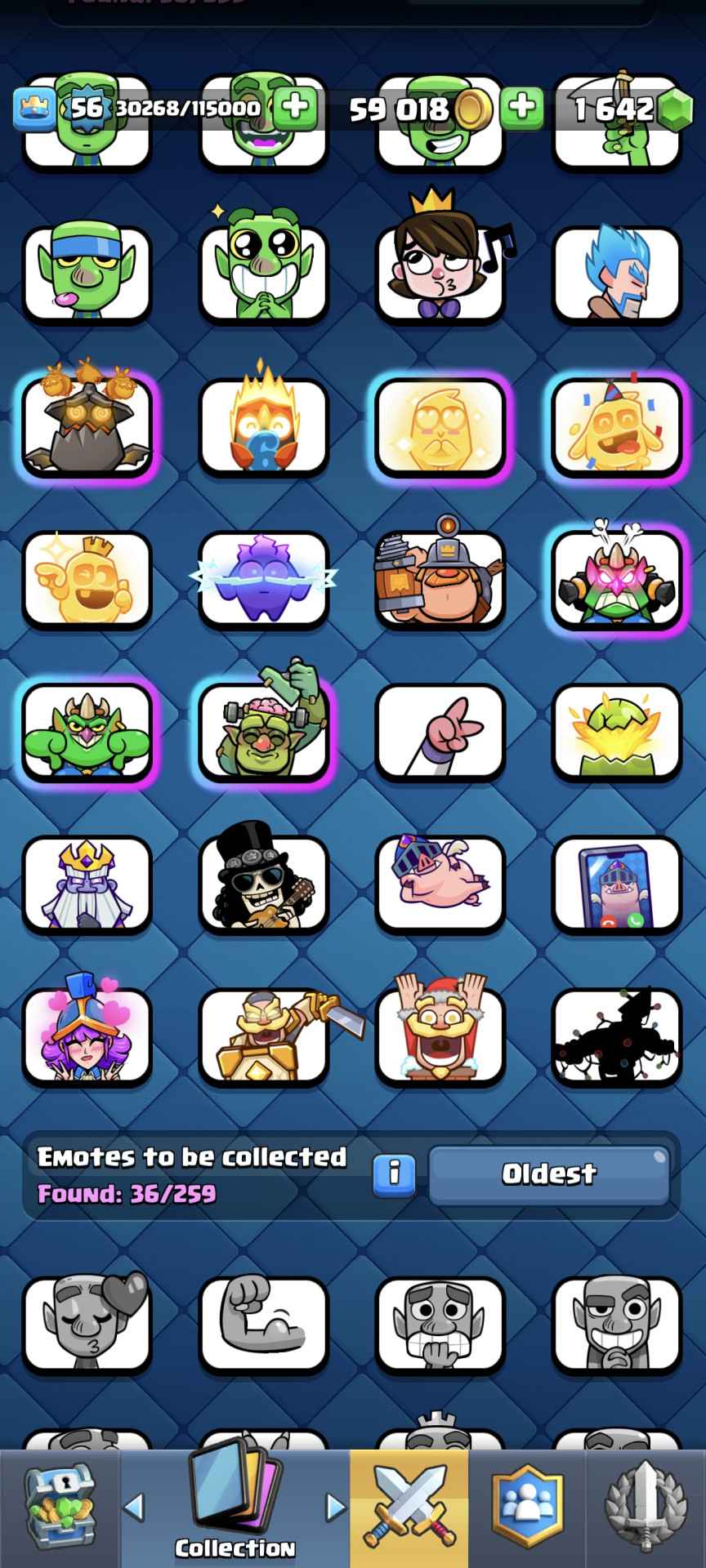Tap the plus button beside experience points
Image resolution: width=706 pixels, height=1568 pixels.
295,107
